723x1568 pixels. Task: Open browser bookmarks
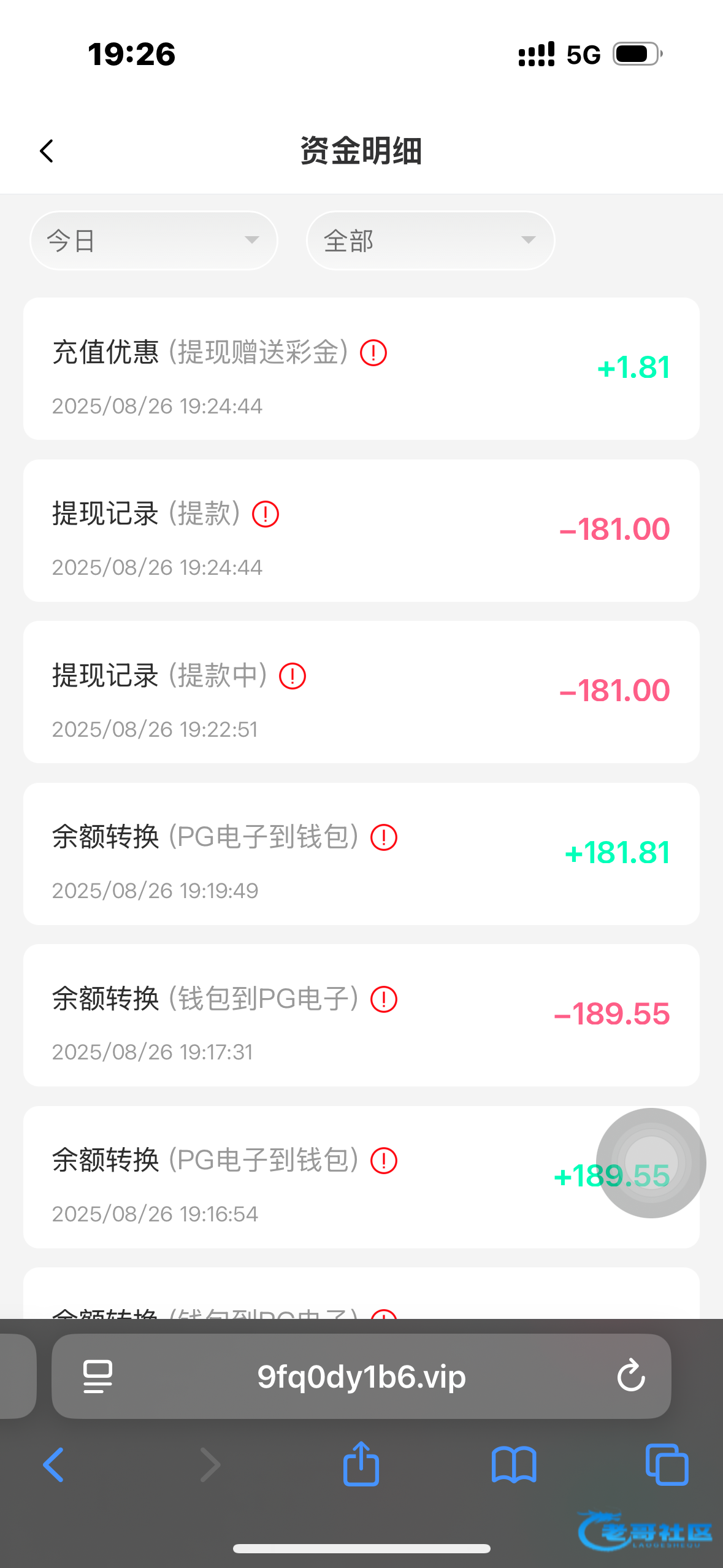[x=514, y=1464]
